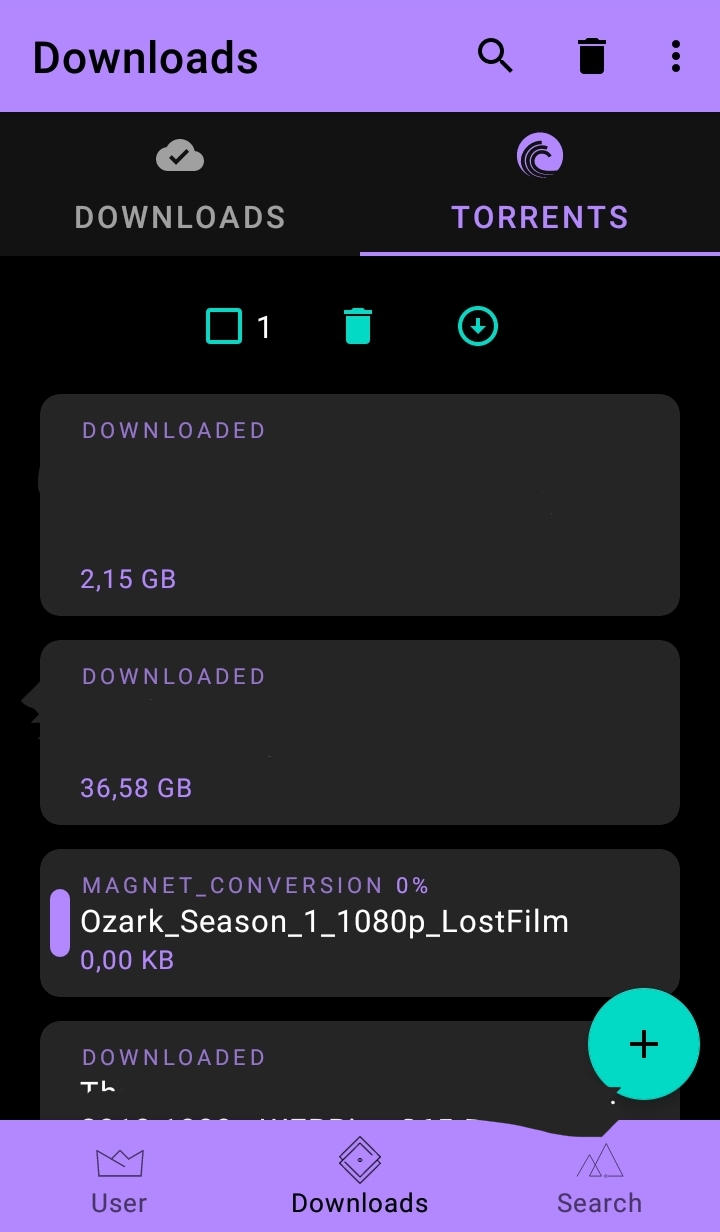
Task: Expand the first downloaded torrent card
Action: (x=360, y=505)
